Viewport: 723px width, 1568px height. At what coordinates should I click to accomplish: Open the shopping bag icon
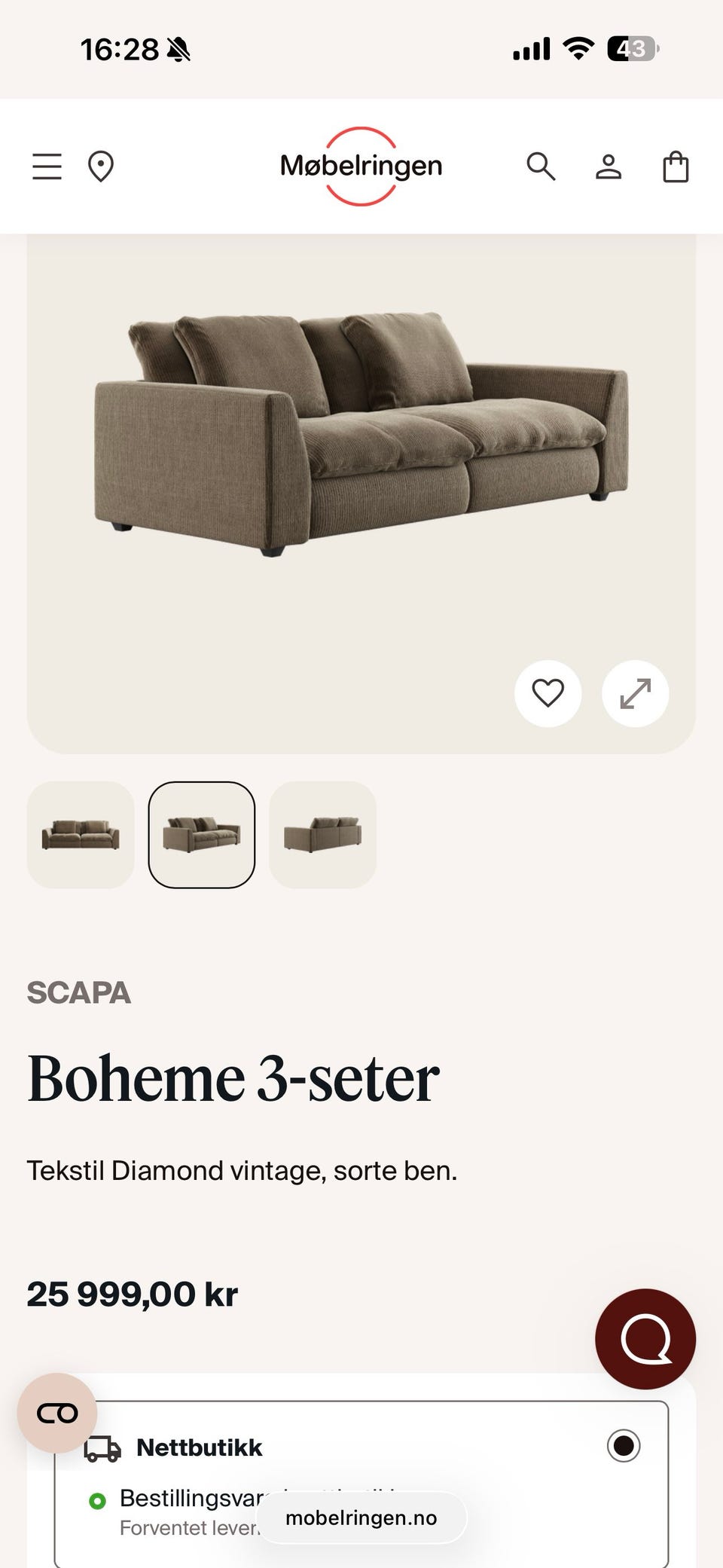coord(676,167)
